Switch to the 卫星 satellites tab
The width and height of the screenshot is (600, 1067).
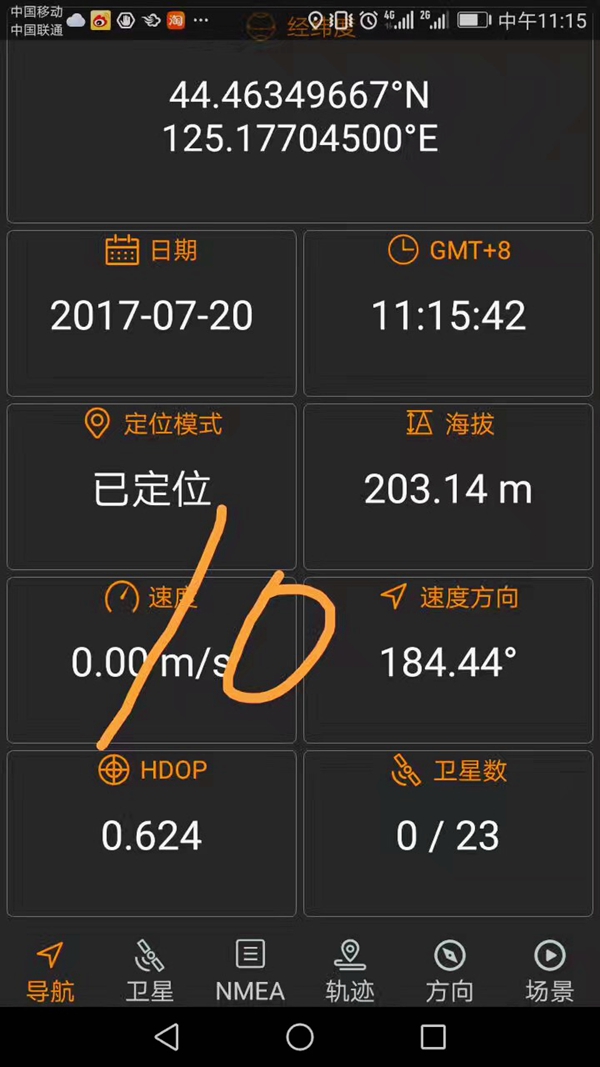150,970
